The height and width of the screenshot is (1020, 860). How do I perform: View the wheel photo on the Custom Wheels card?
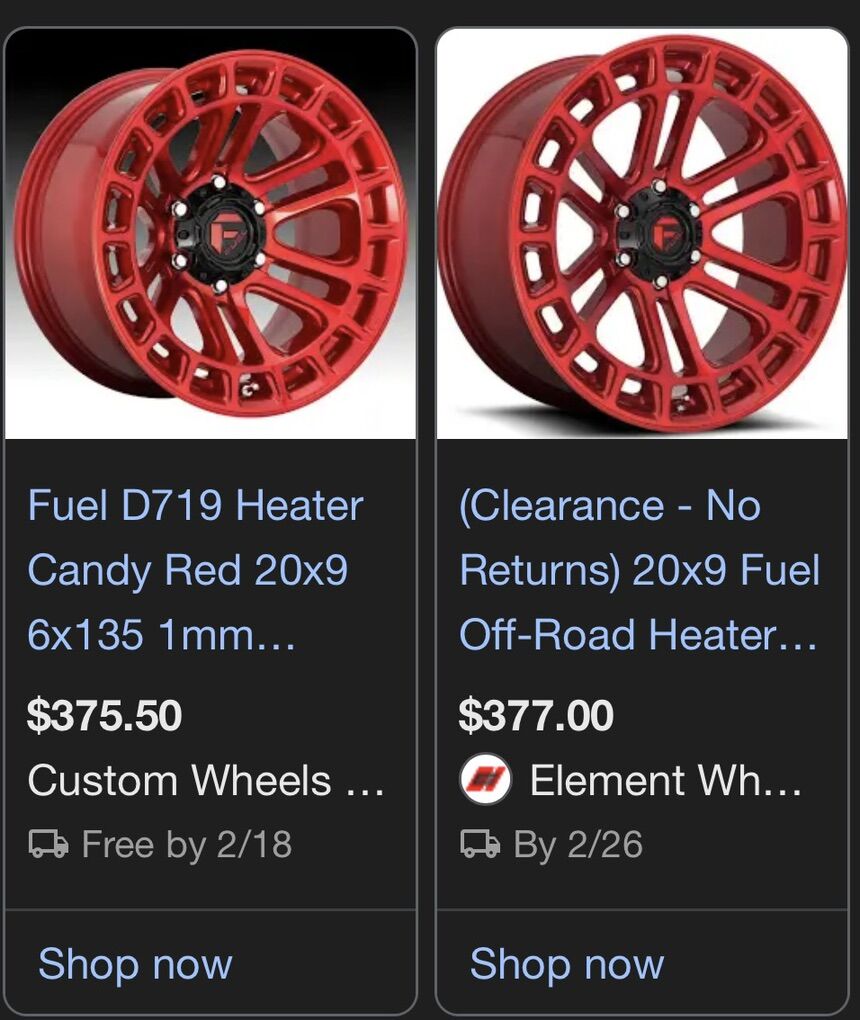tap(210, 233)
